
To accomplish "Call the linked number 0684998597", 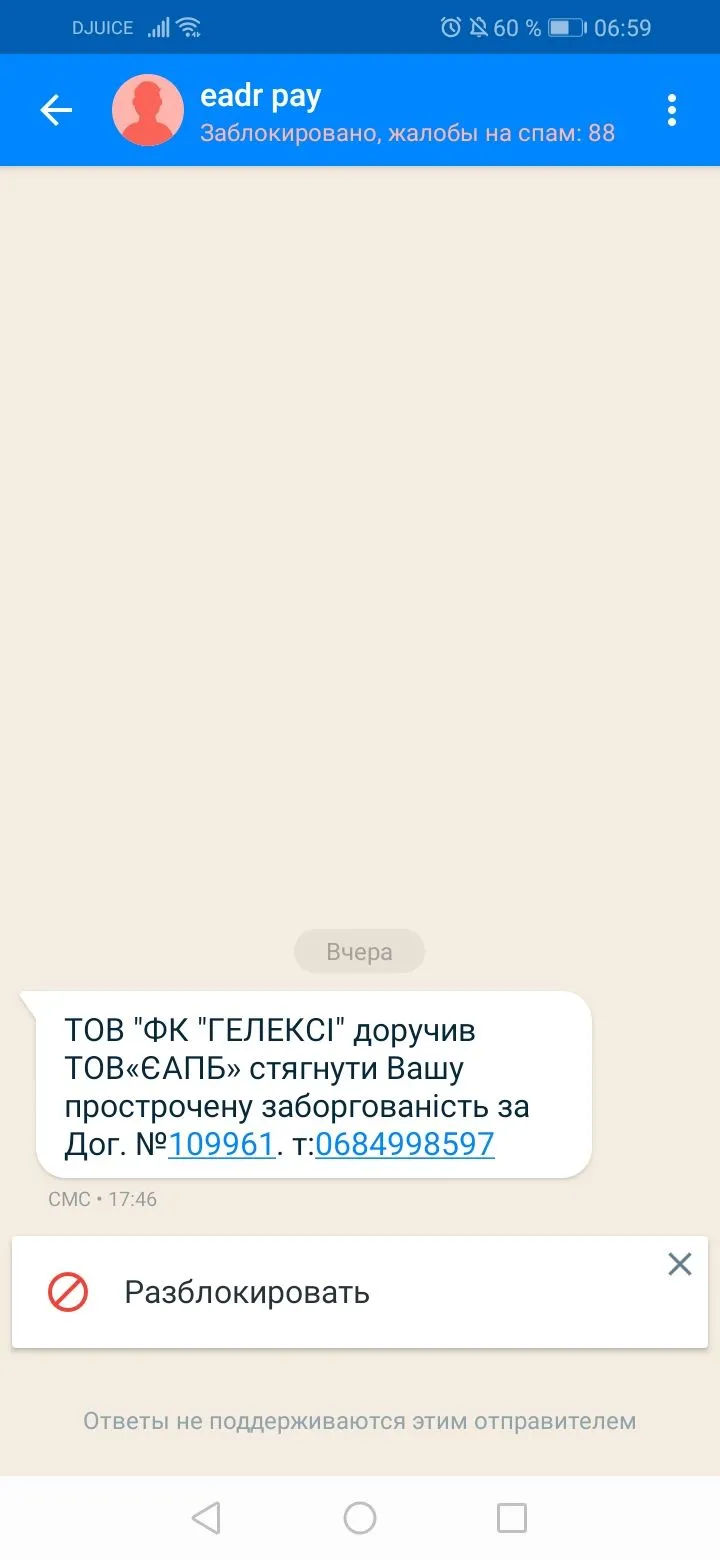I will pyautogui.click(x=405, y=1144).
